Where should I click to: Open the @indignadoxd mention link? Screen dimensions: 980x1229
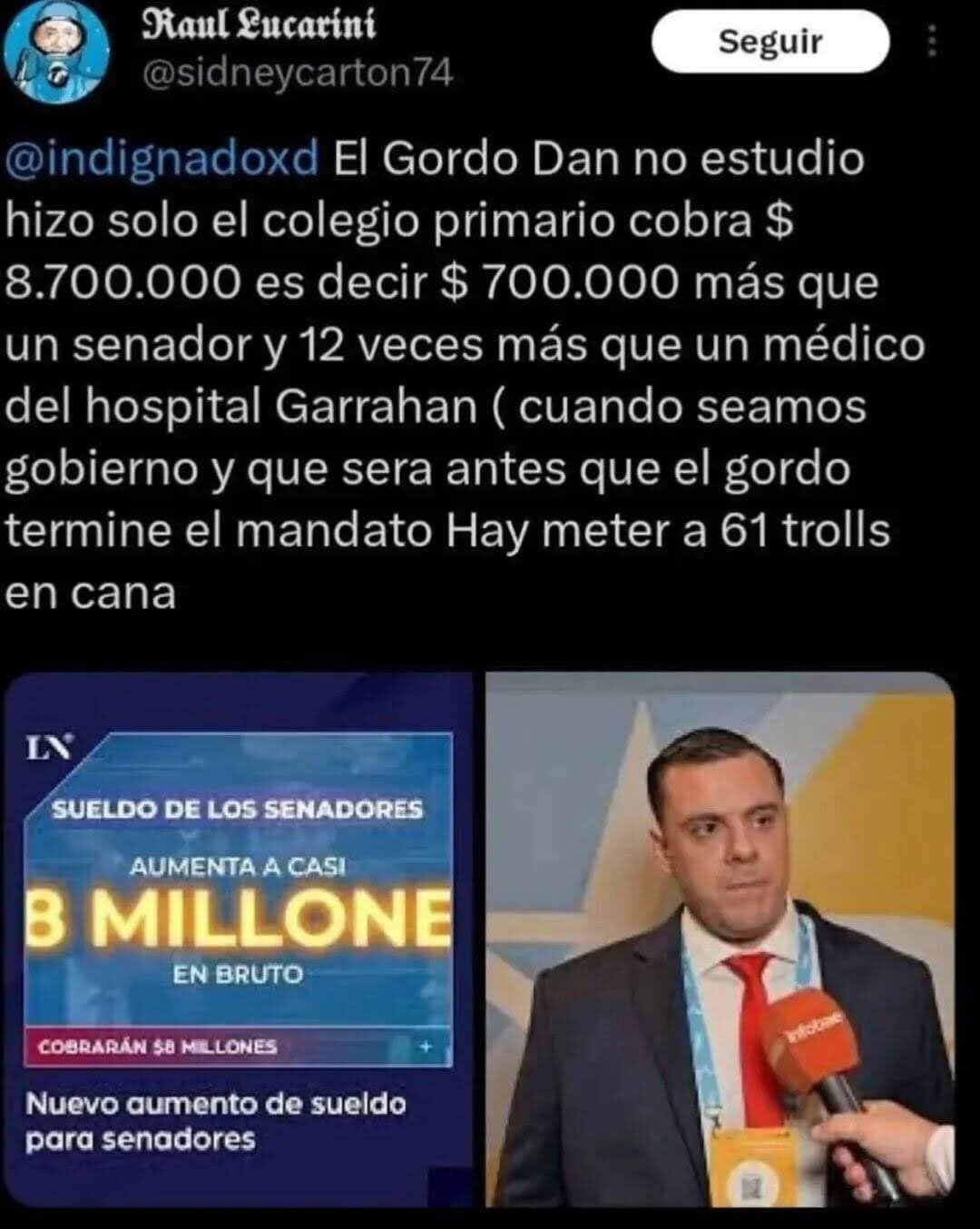point(162,159)
